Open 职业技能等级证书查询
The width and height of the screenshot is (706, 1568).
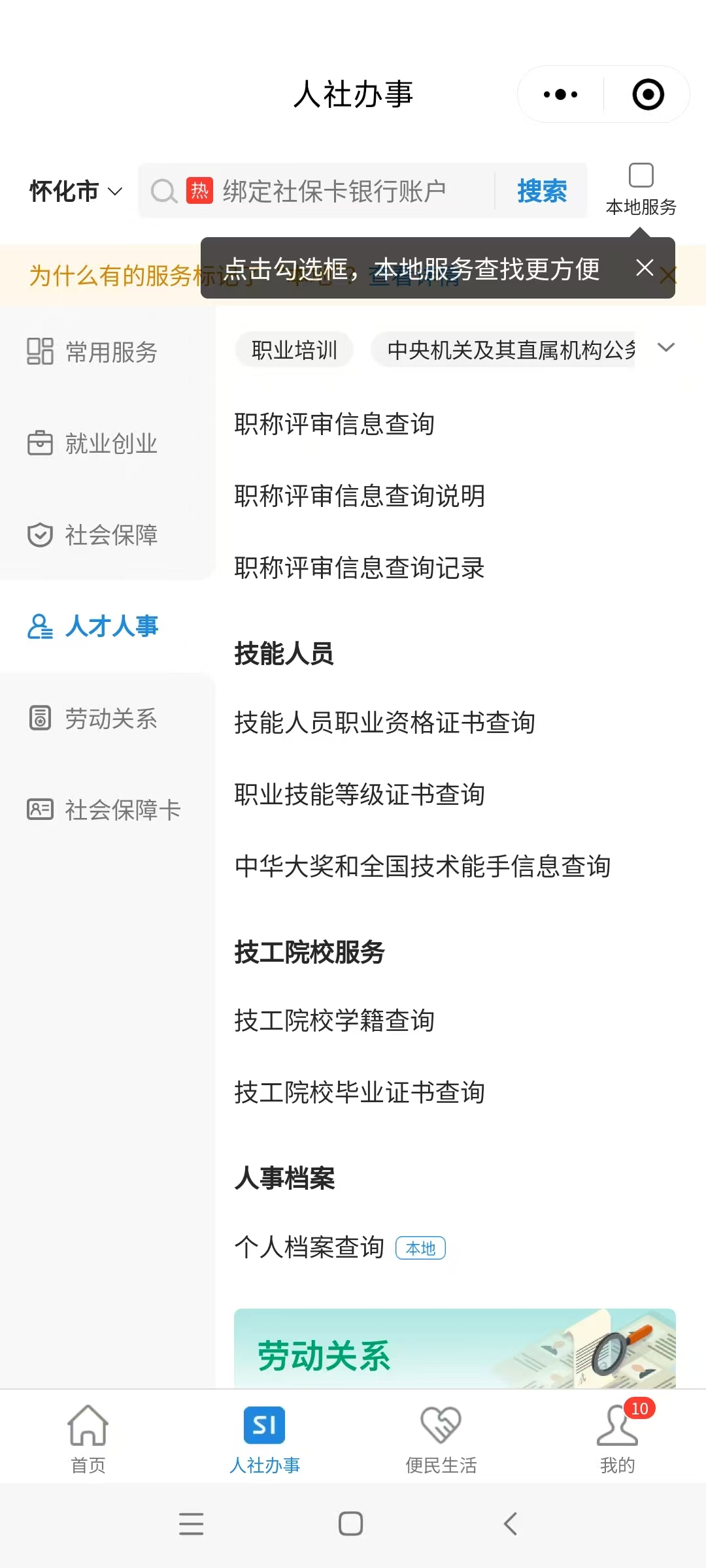[x=360, y=795]
